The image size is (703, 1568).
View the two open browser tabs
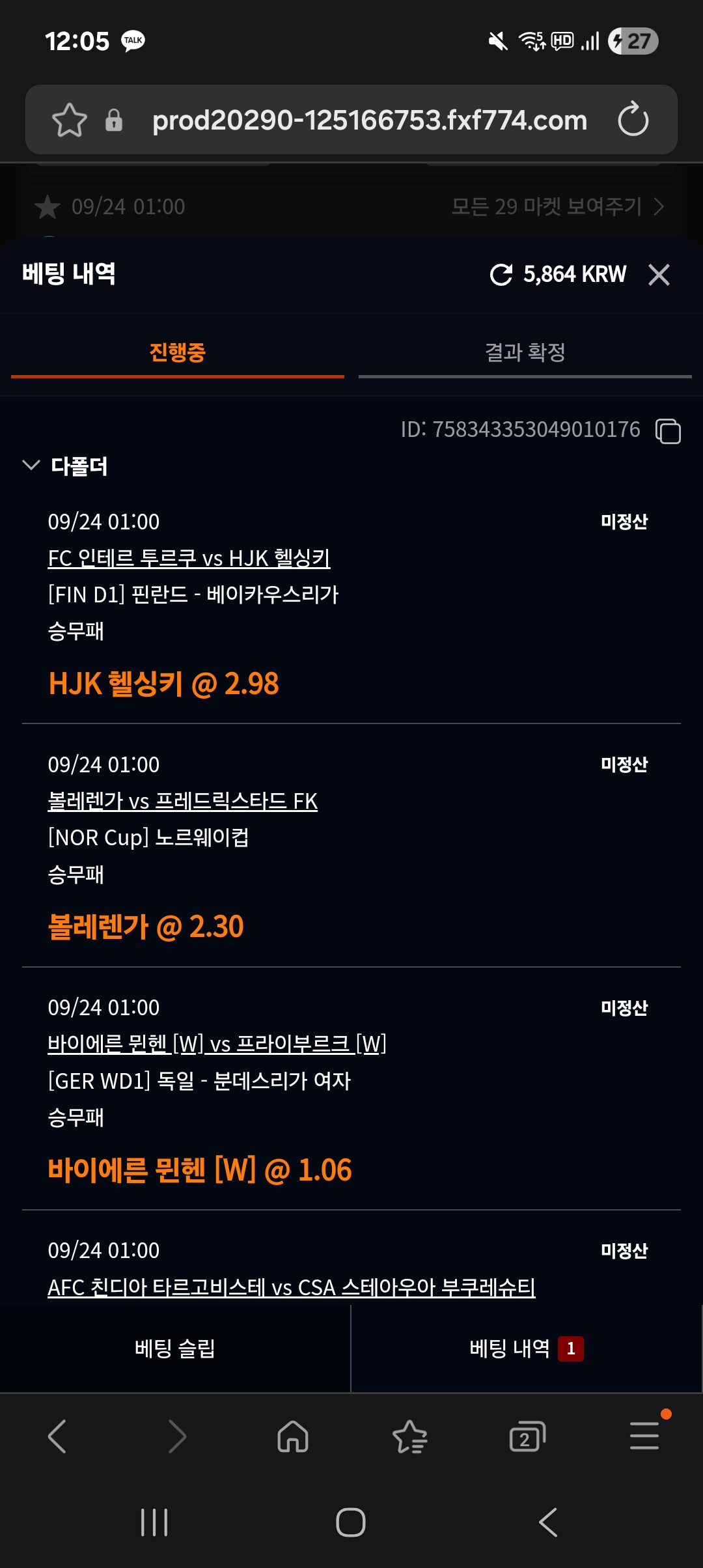527,1436
